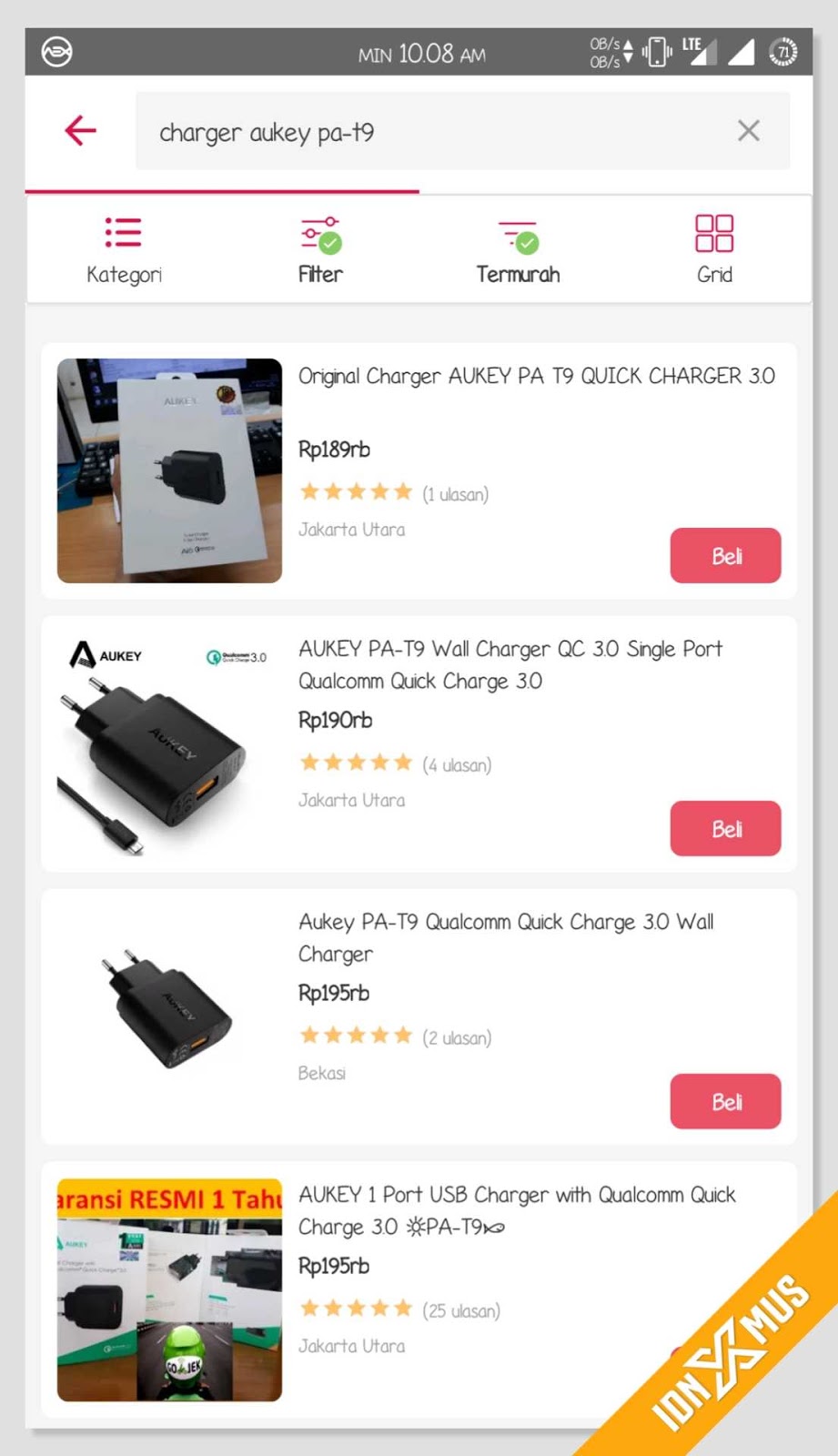Tap Beli on the Bekasi Aukey charger
The image size is (838, 1456).
coord(725,1101)
